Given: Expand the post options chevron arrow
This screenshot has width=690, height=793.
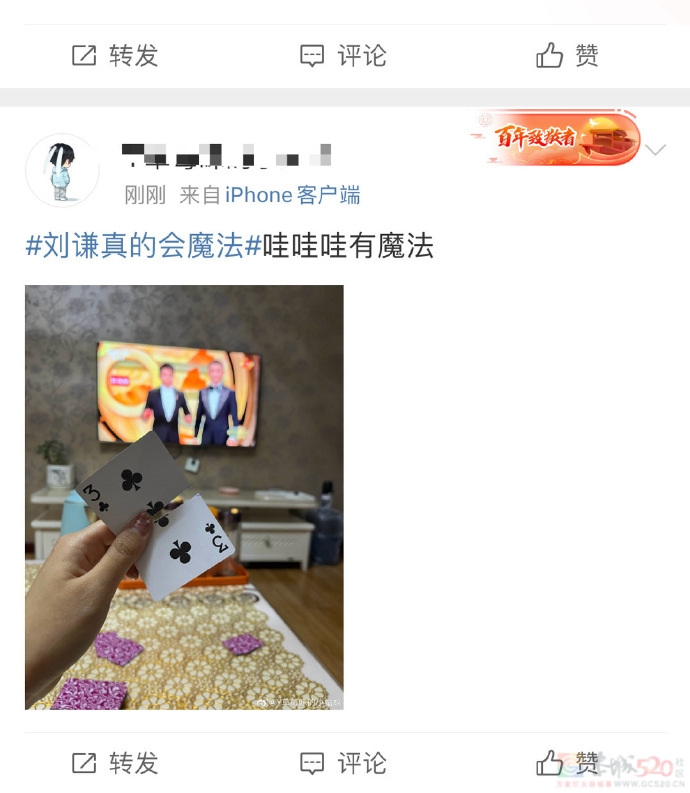Looking at the screenshot, I should (x=656, y=151).
